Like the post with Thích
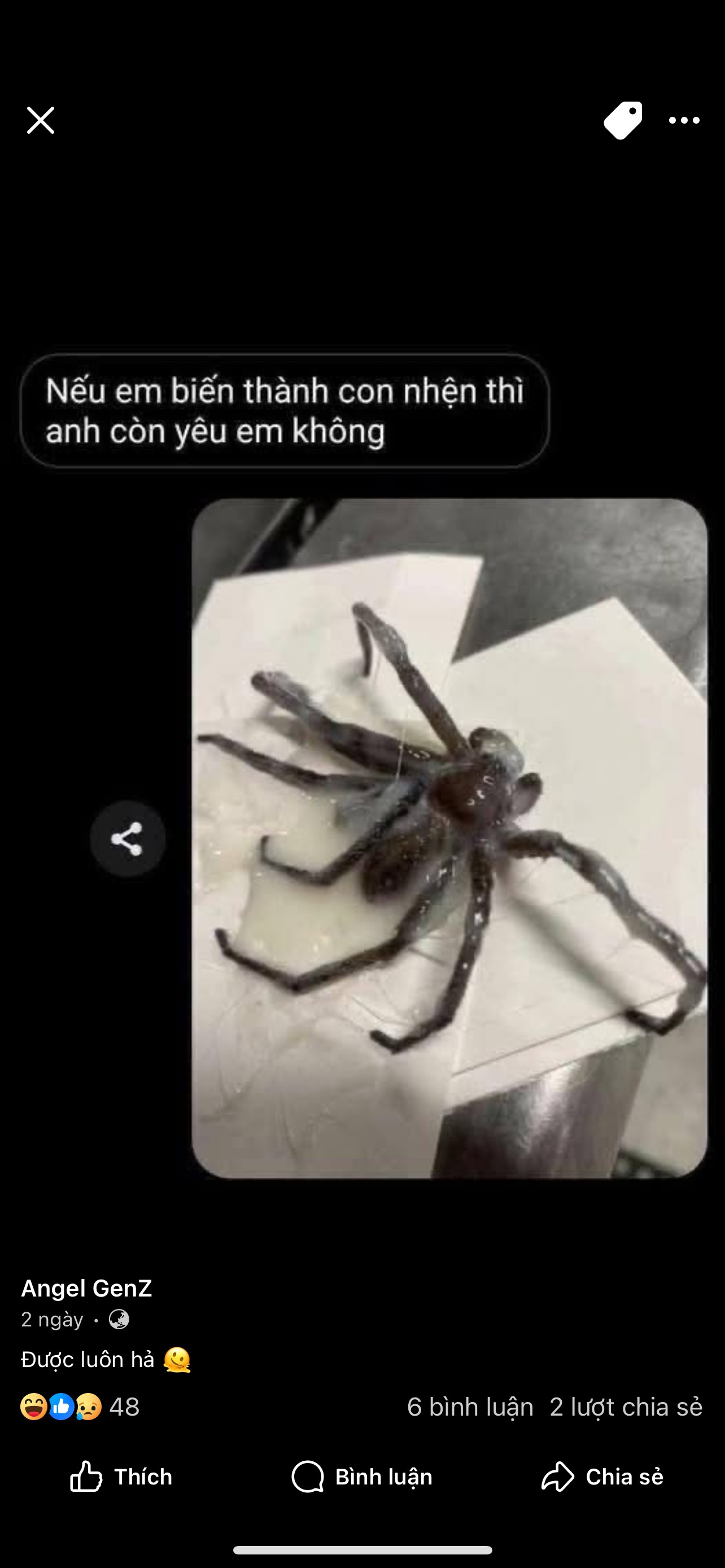The width and height of the screenshot is (725, 1568). [121, 1476]
